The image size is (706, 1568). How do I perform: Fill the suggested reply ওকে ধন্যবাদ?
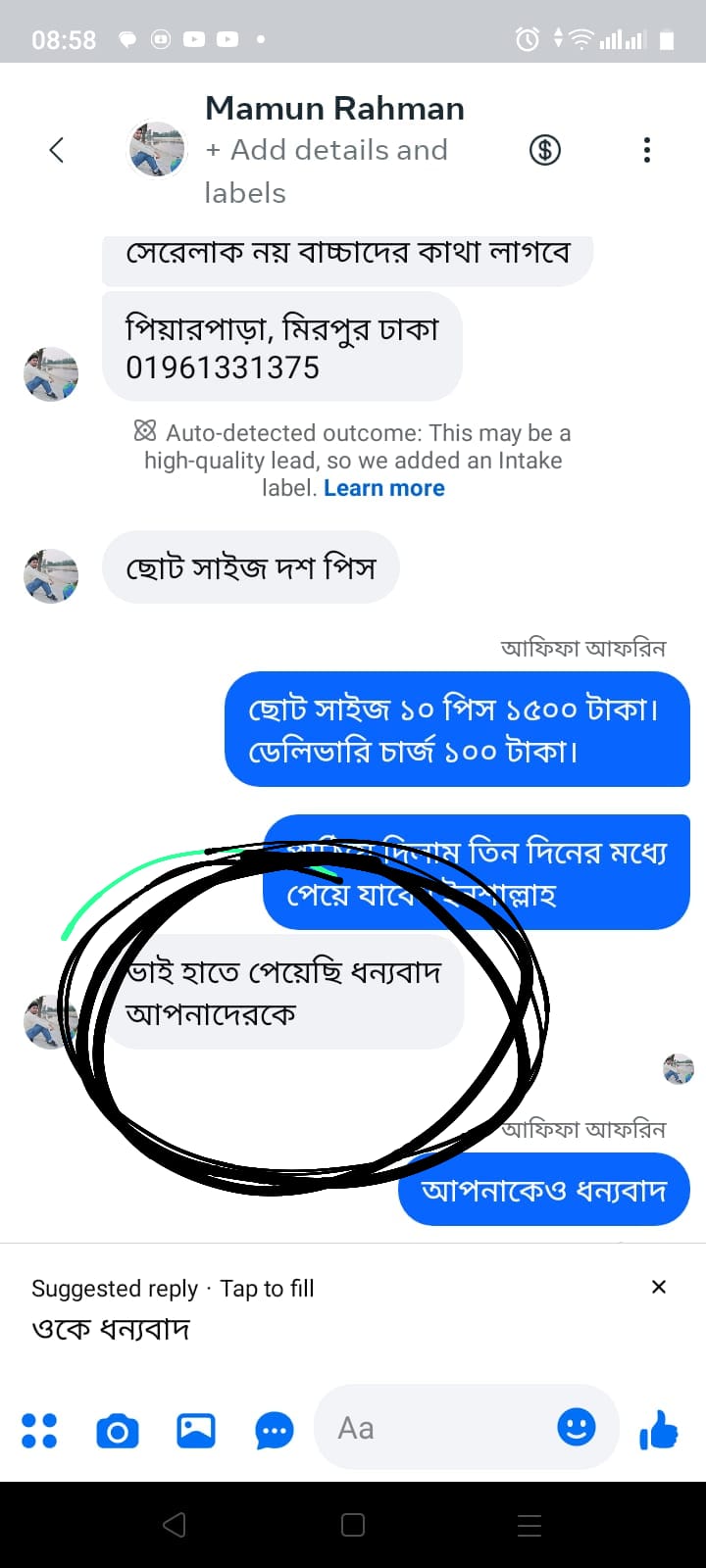click(111, 1330)
